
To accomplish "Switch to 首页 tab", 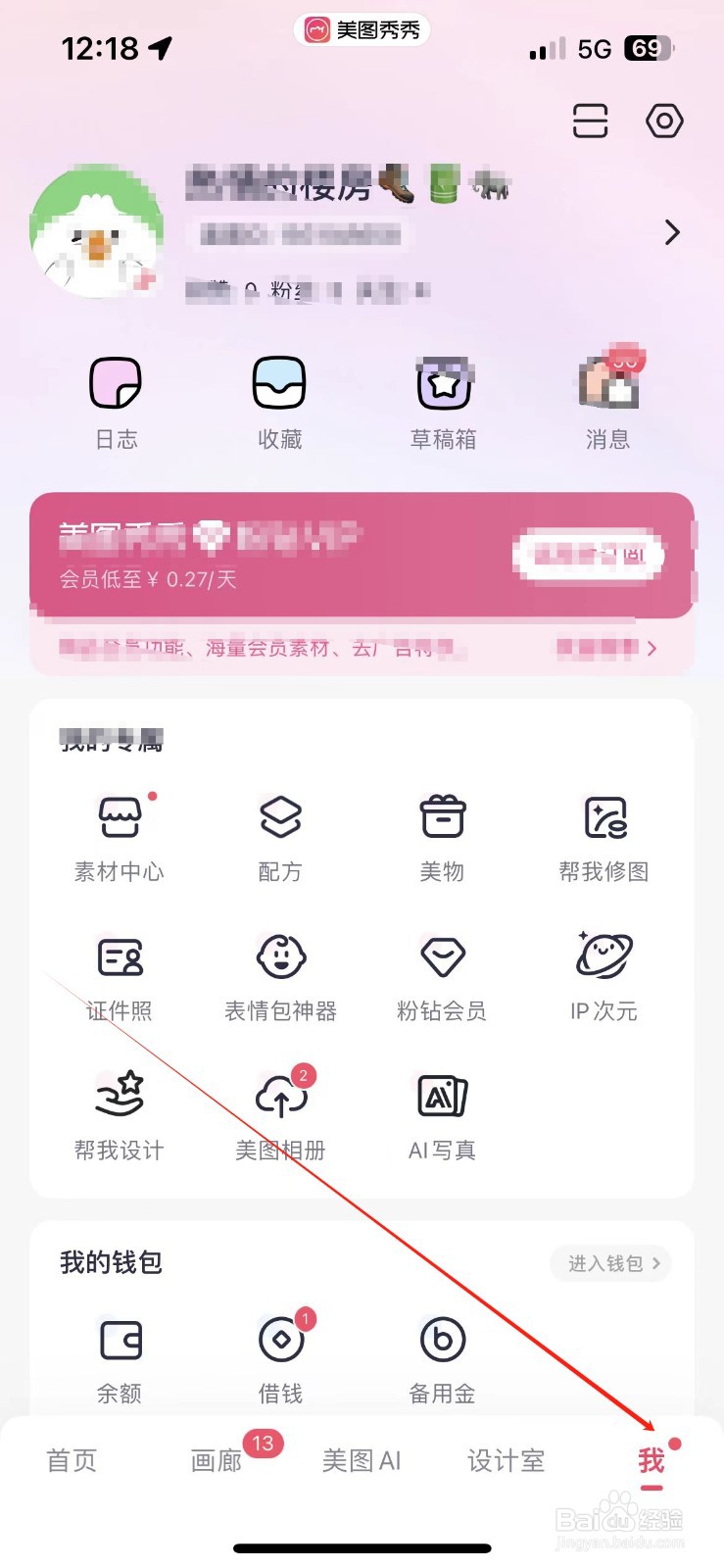I will click(72, 1460).
